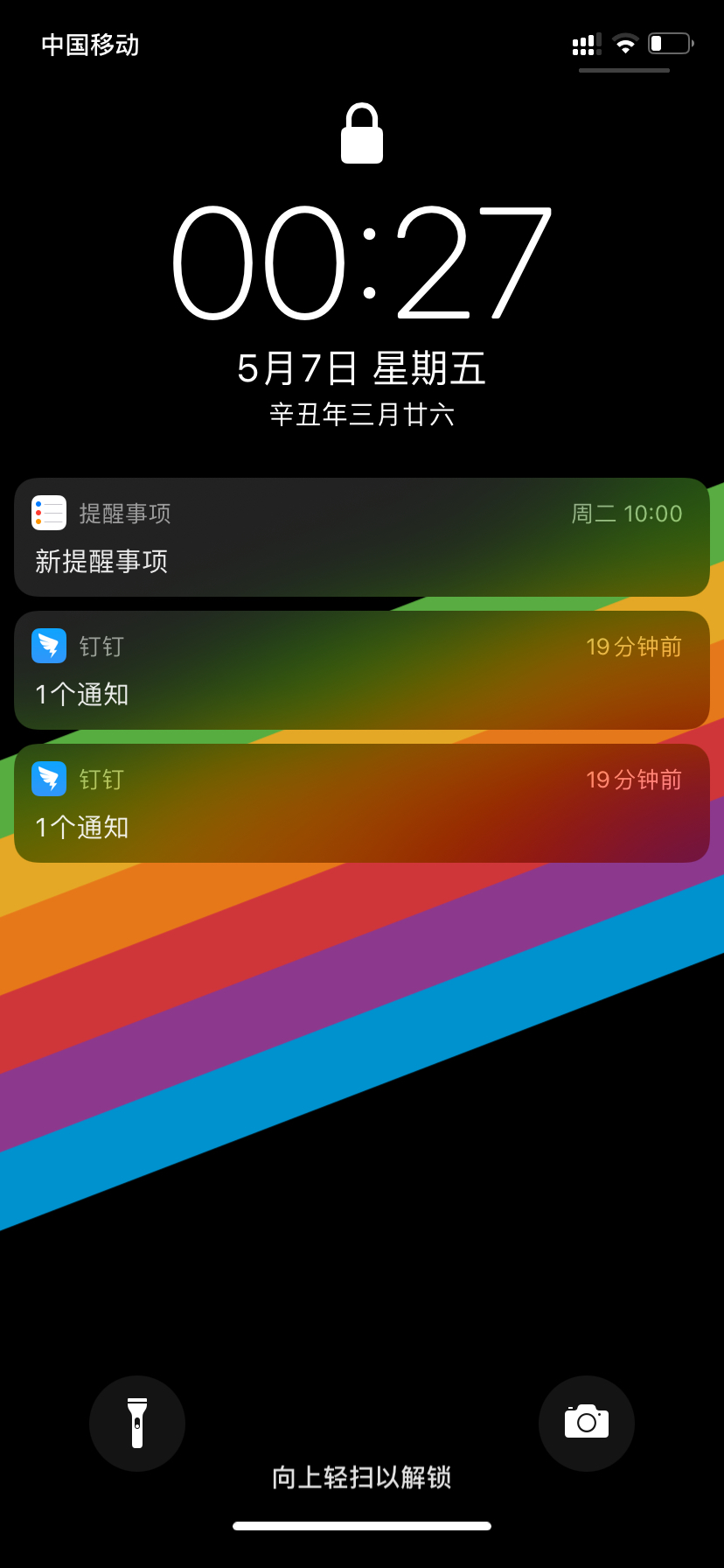
Task: Open the camera from lock screen
Action: coord(587,1424)
